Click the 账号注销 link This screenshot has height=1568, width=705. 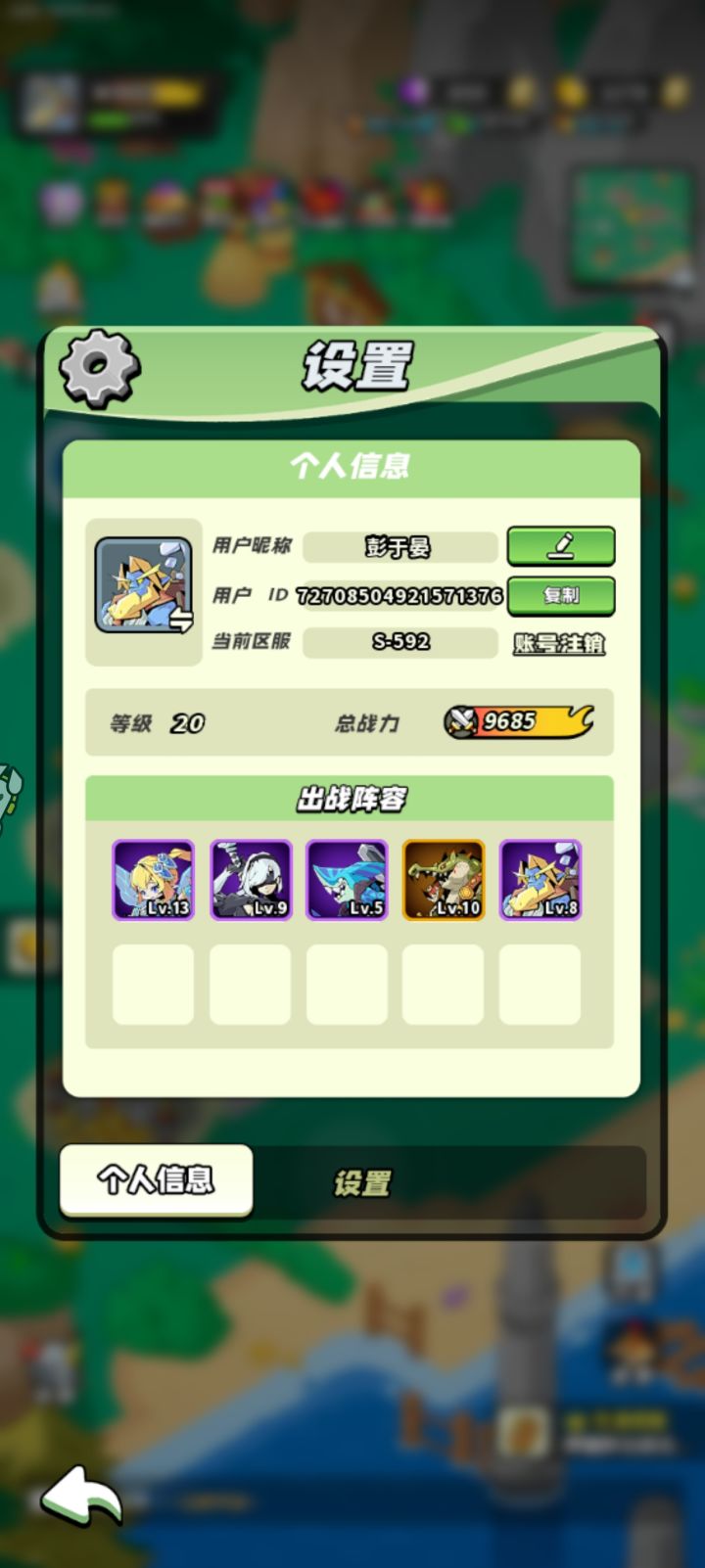click(556, 643)
